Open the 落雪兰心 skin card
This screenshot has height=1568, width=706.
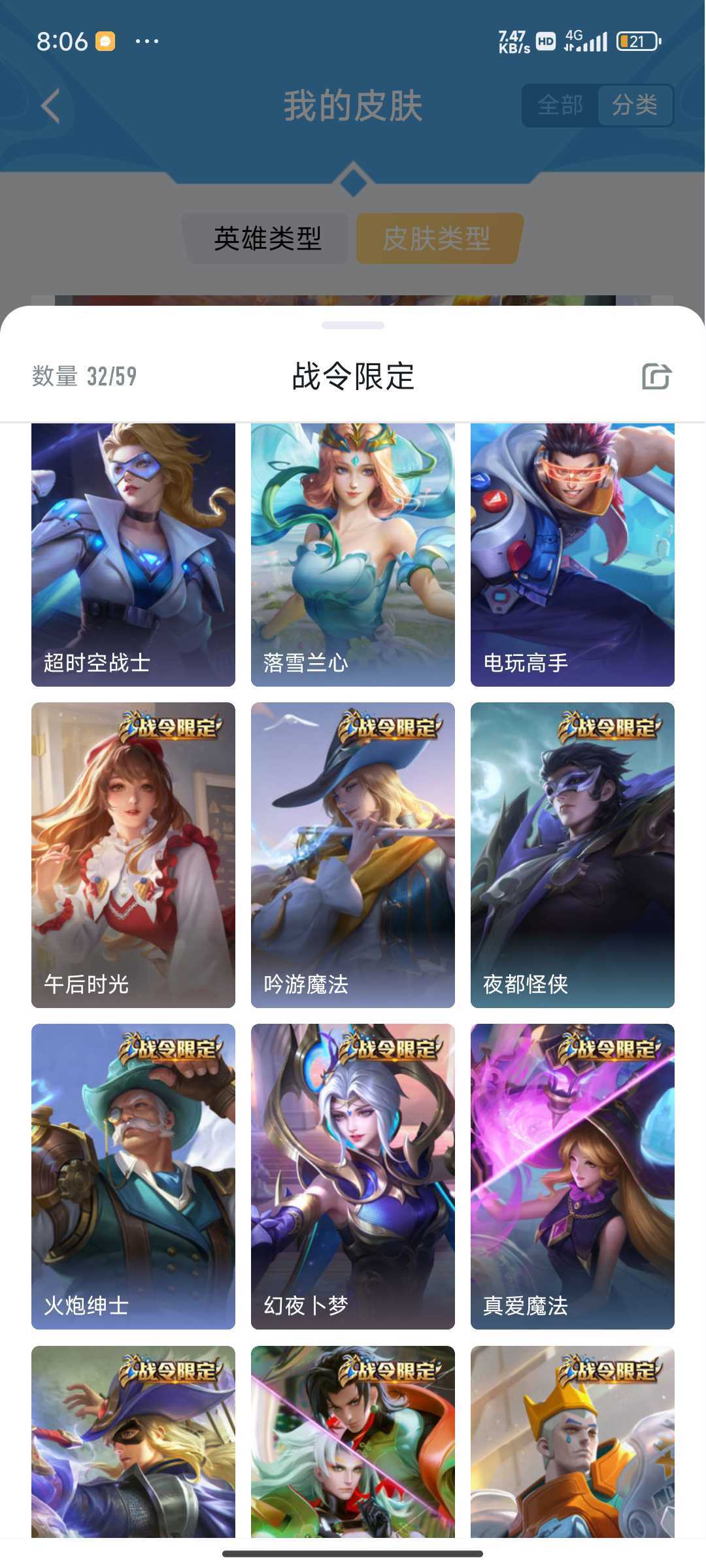(x=353, y=555)
